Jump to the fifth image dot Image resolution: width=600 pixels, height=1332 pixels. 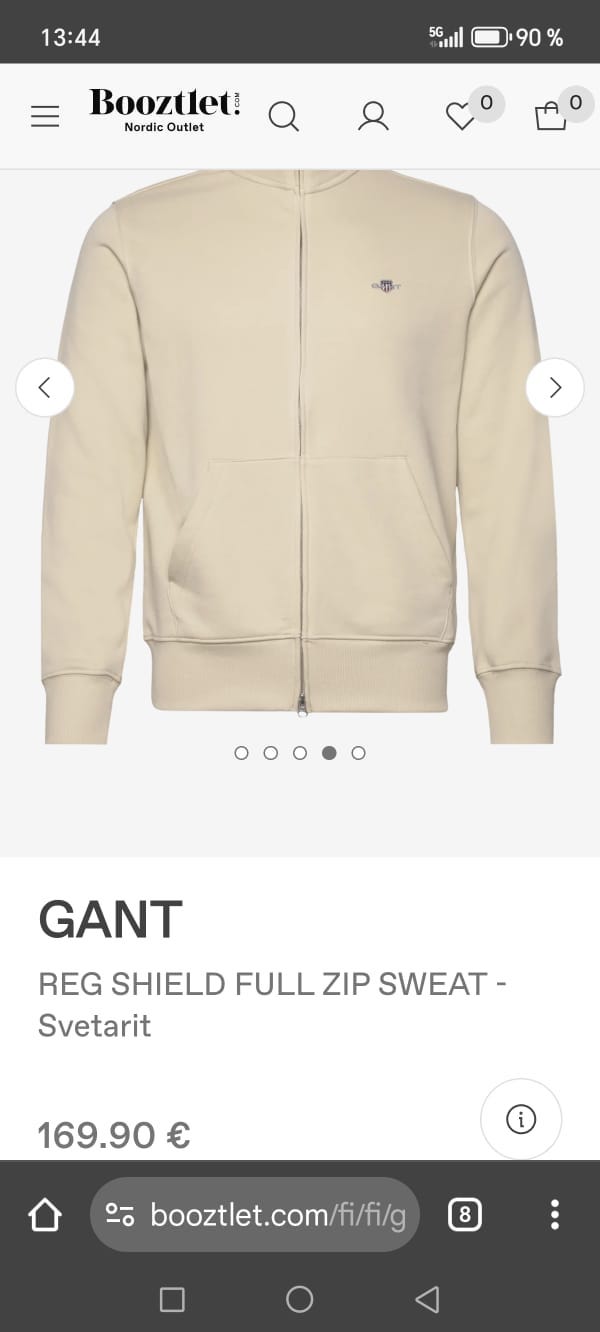coord(358,753)
